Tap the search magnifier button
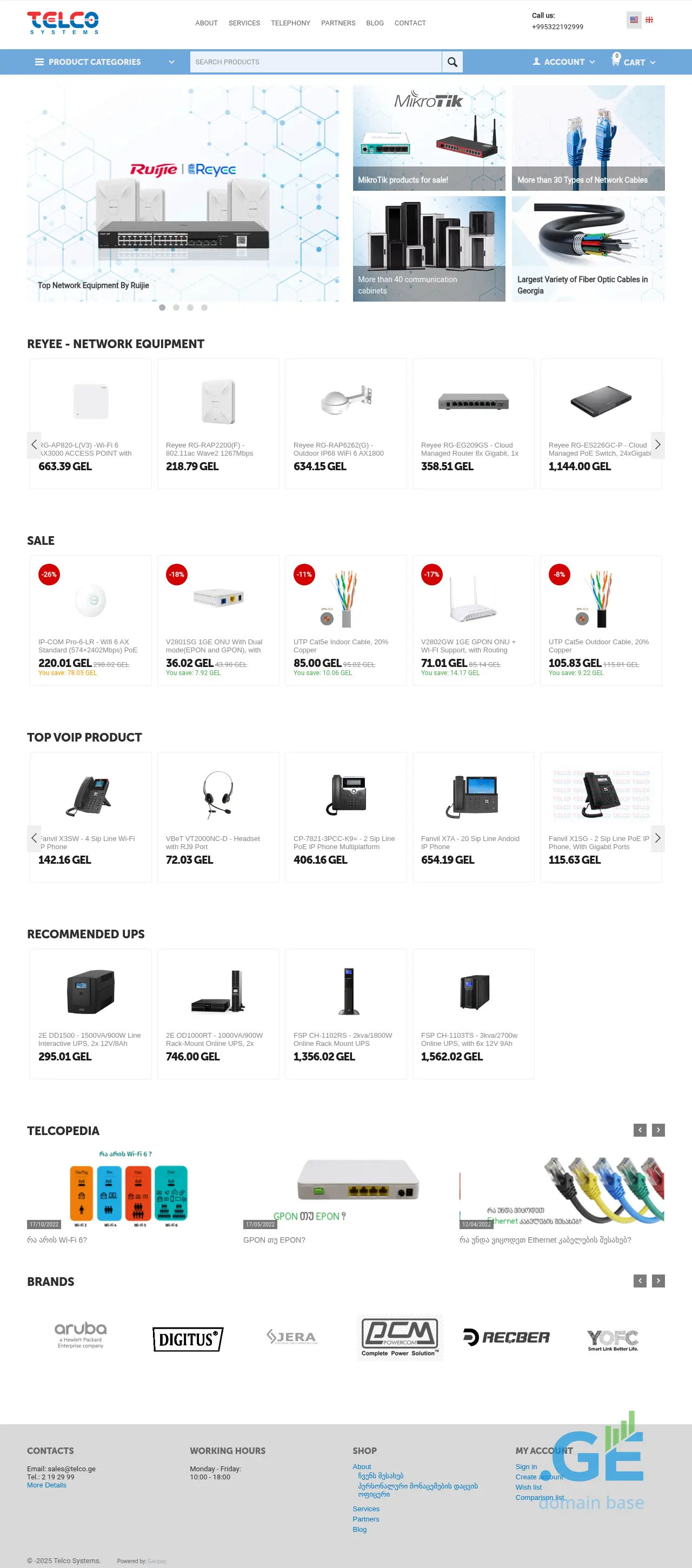Viewport: 692px width, 1568px height. click(x=452, y=62)
